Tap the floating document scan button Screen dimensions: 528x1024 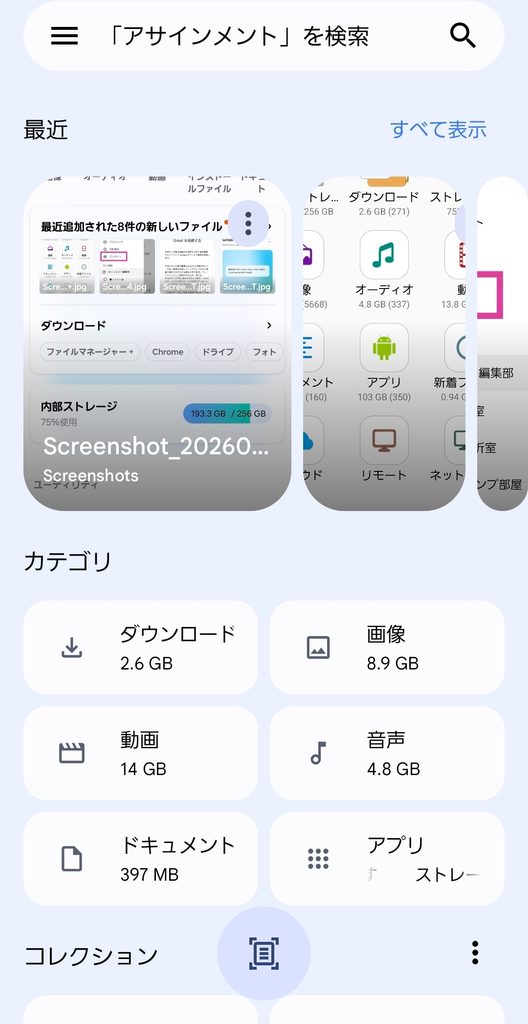tap(264, 953)
